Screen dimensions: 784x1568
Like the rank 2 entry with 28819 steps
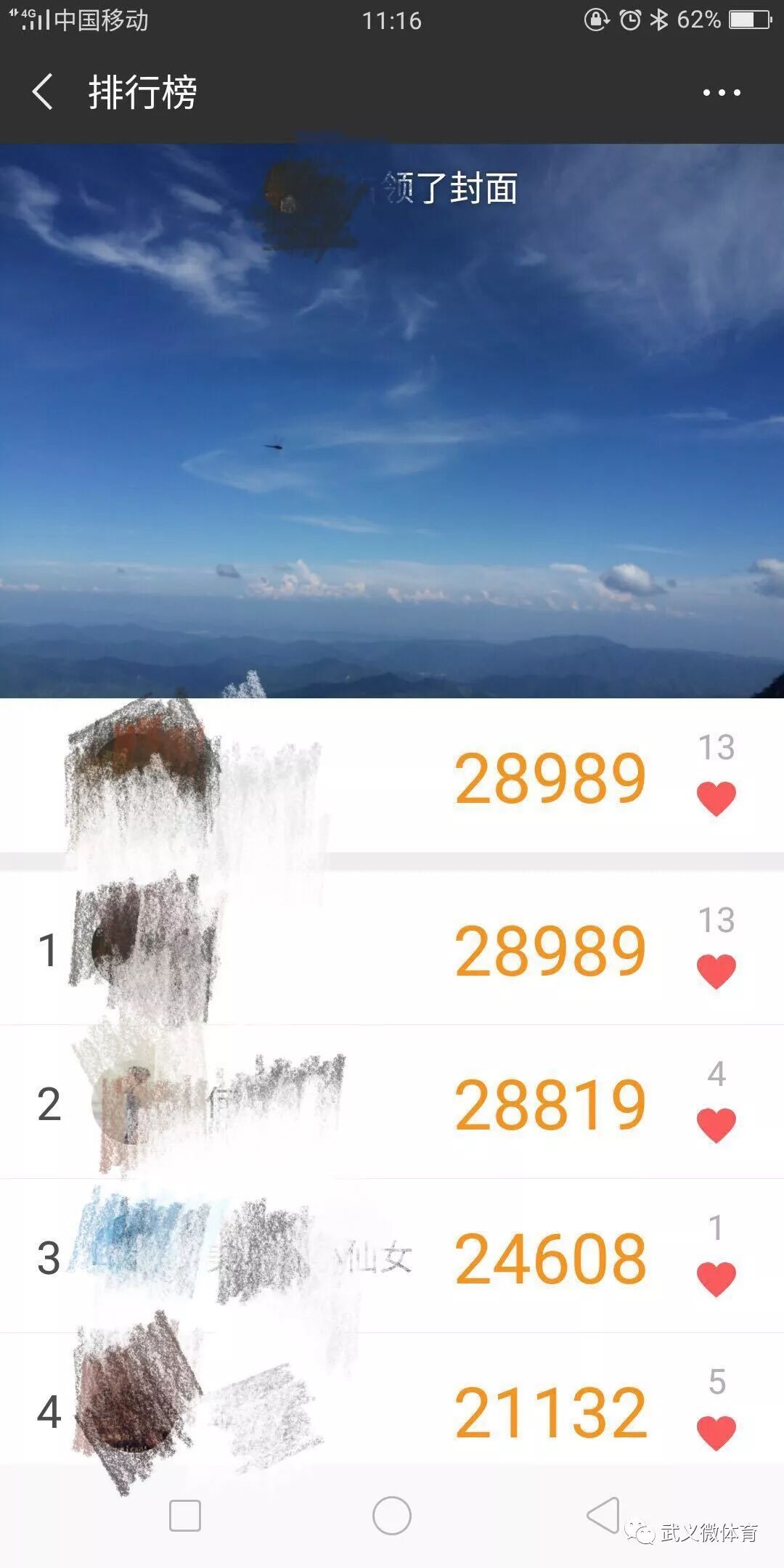[x=716, y=1125]
